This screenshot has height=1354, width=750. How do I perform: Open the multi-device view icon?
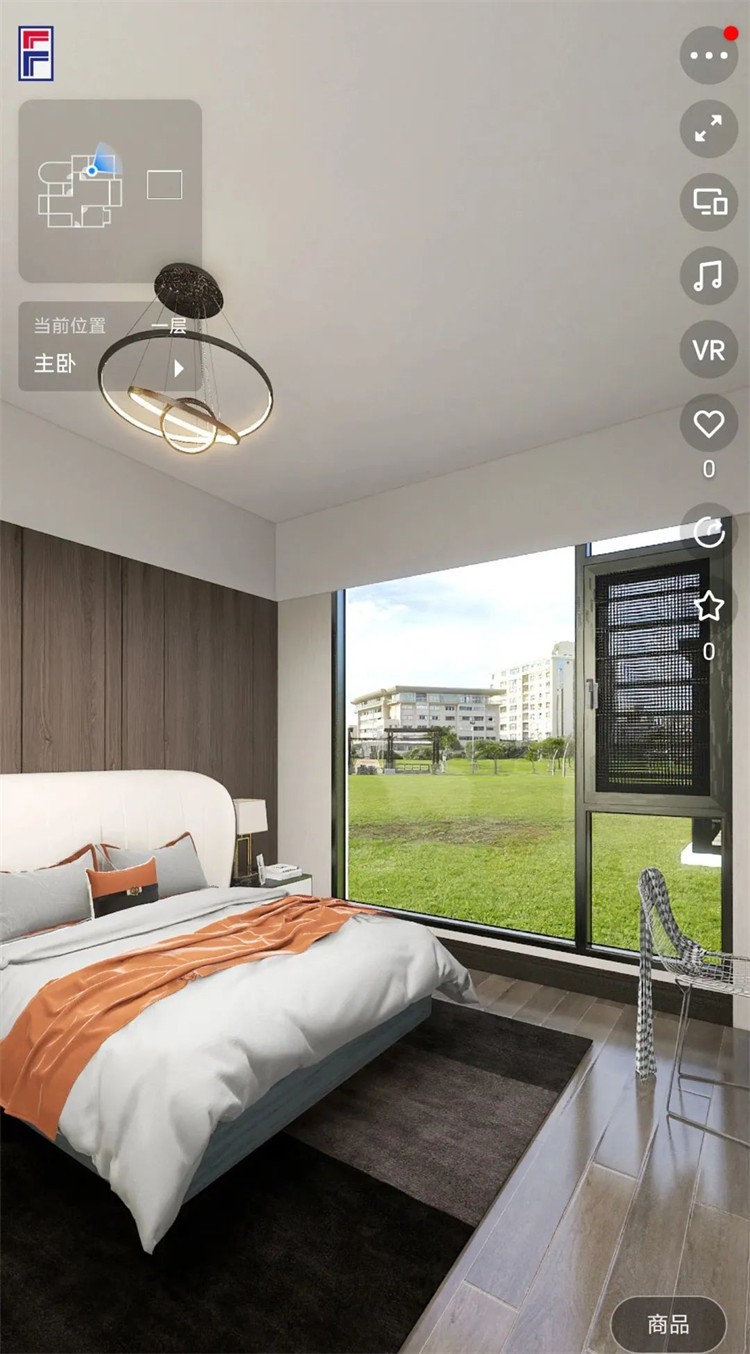tap(709, 202)
